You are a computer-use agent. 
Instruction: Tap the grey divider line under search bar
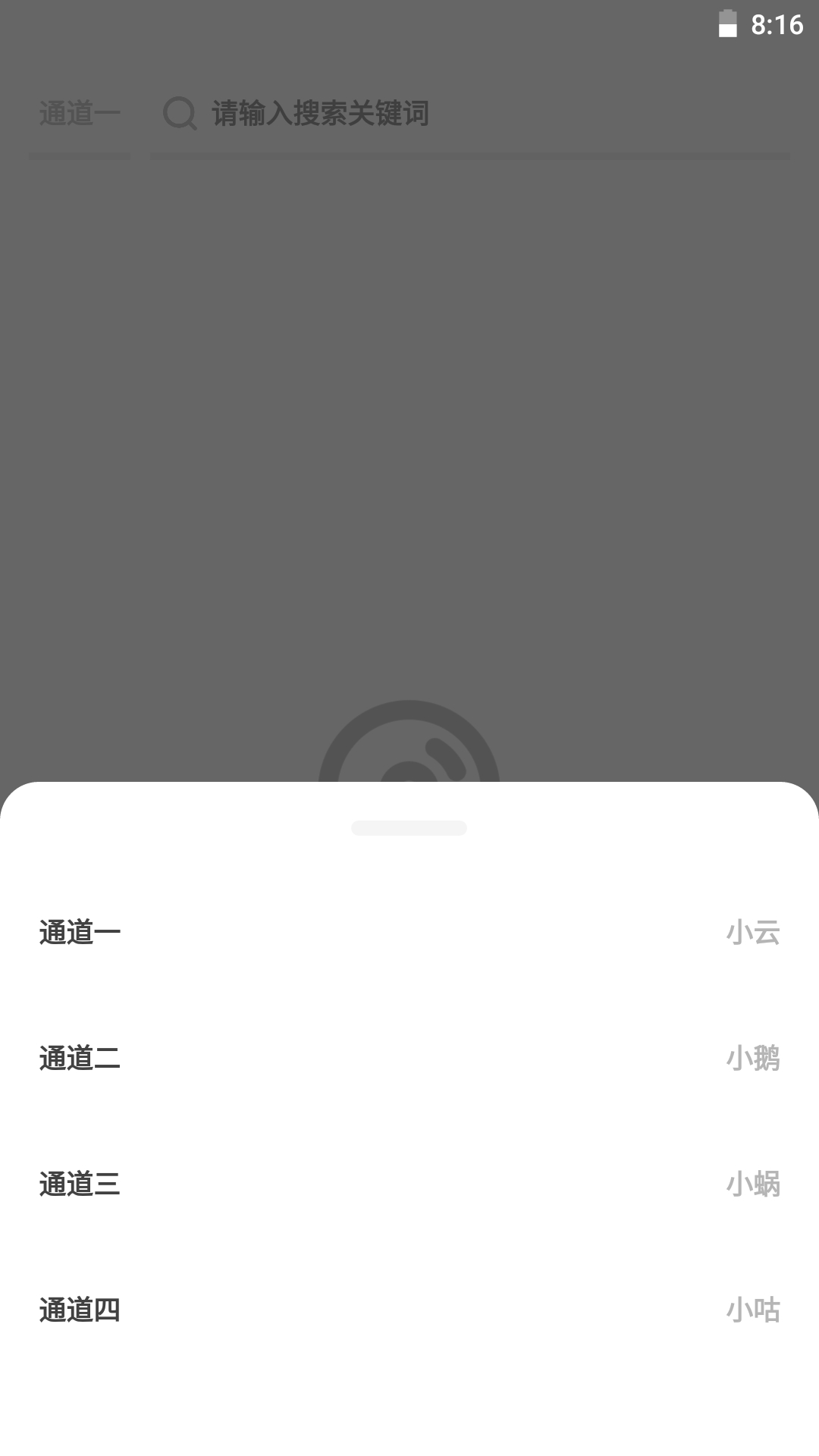coord(470,155)
